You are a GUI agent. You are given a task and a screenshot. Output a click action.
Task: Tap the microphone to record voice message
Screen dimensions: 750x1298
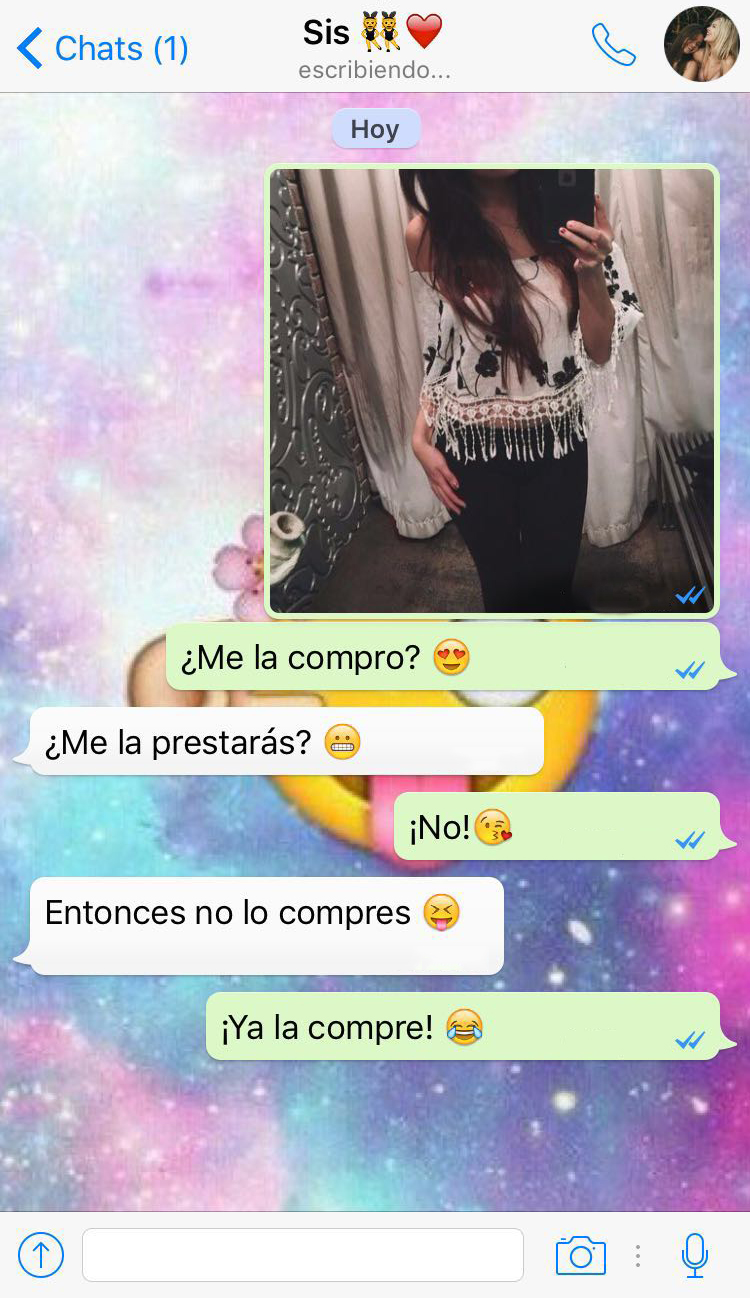694,1254
